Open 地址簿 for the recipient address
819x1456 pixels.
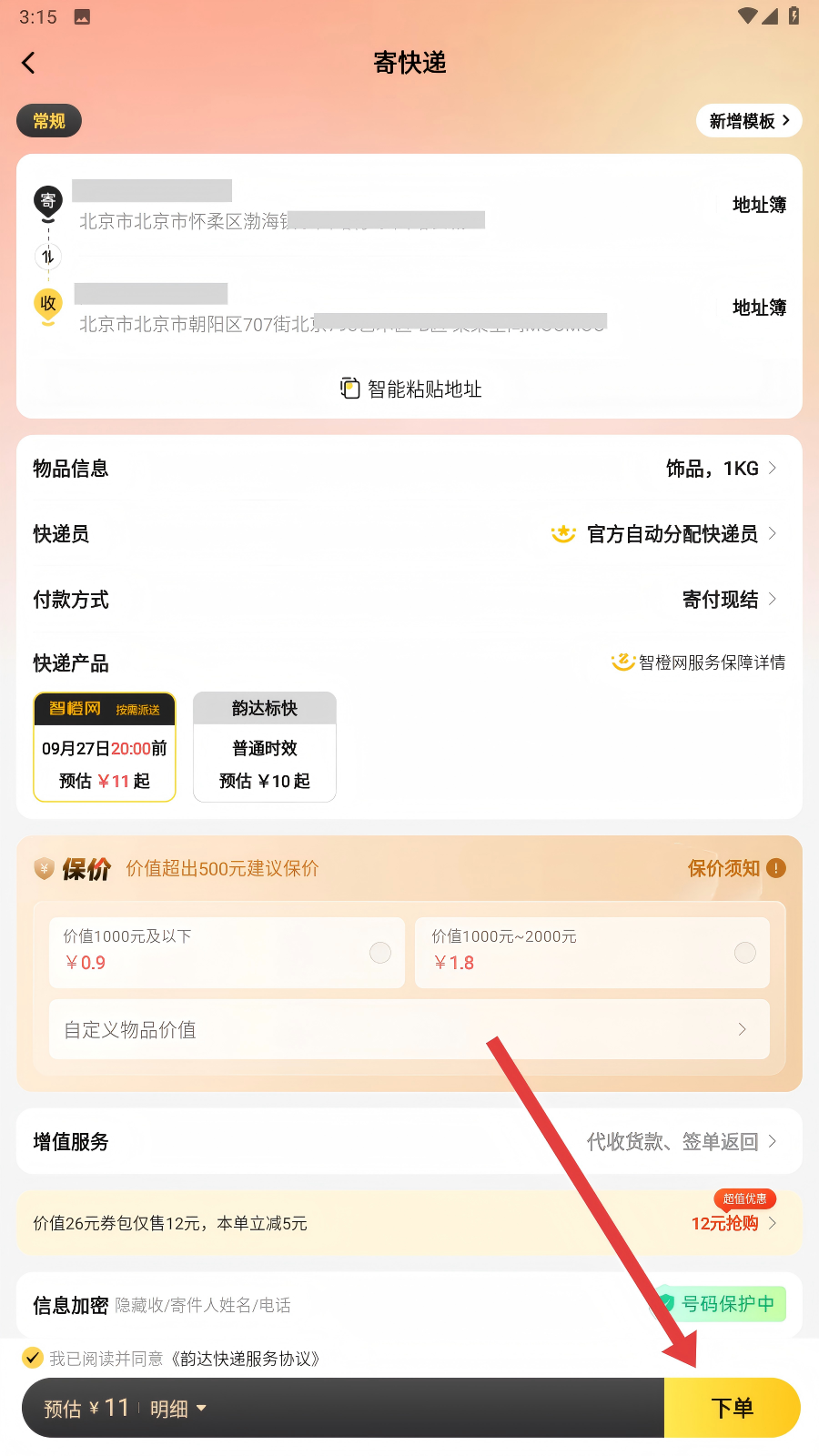pyautogui.click(x=759, y=308)
